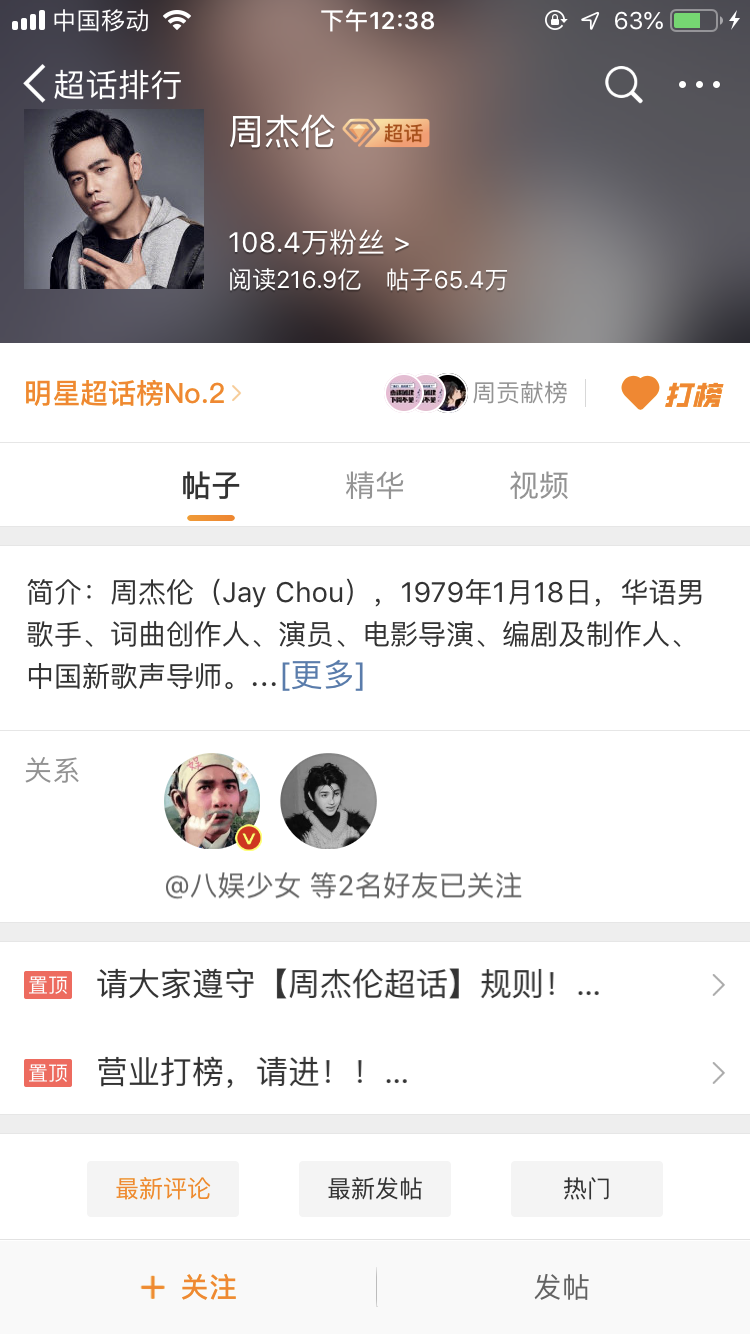This screenshot has width=750, height=1334.
Task: Open the search icon
Action: pos(623,85)
